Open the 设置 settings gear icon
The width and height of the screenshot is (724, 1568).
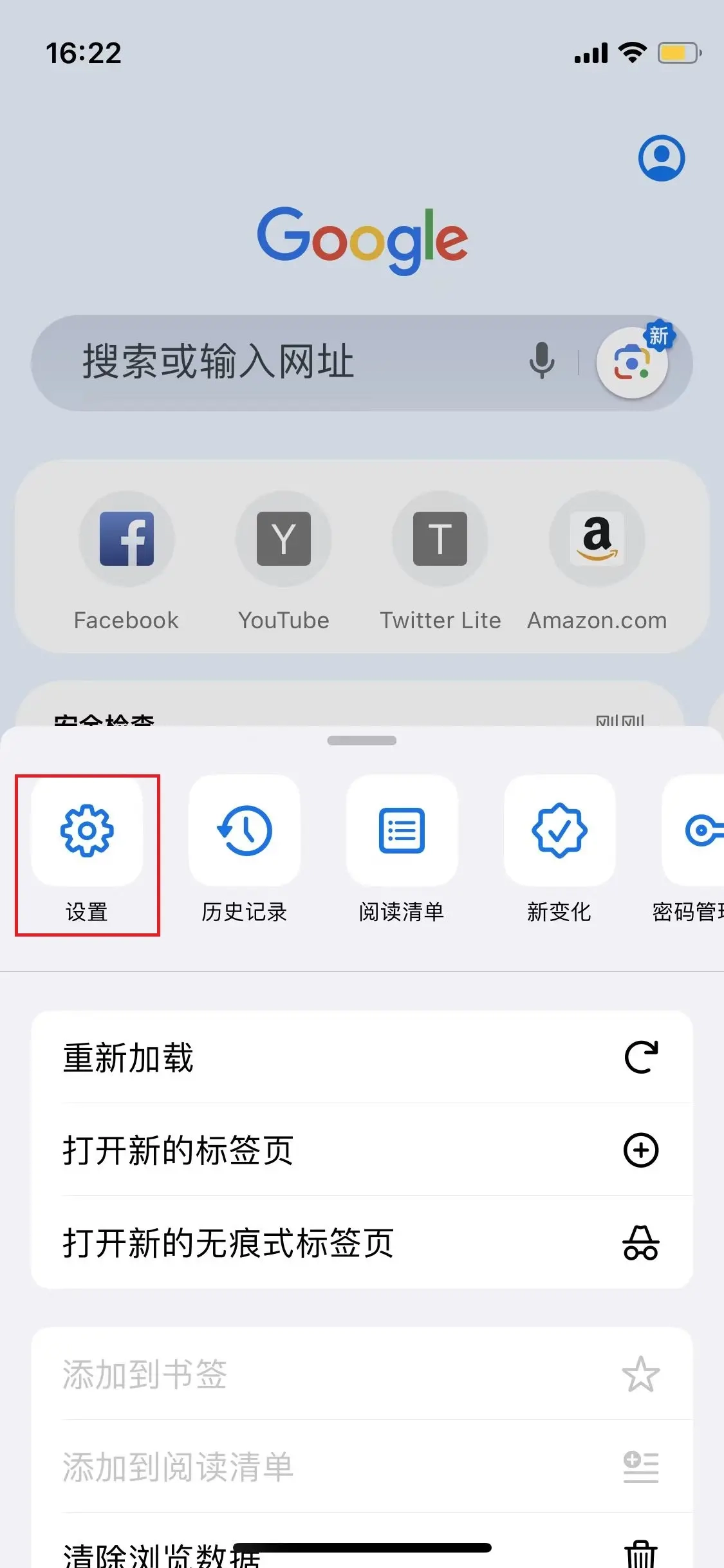pos(87,830)
